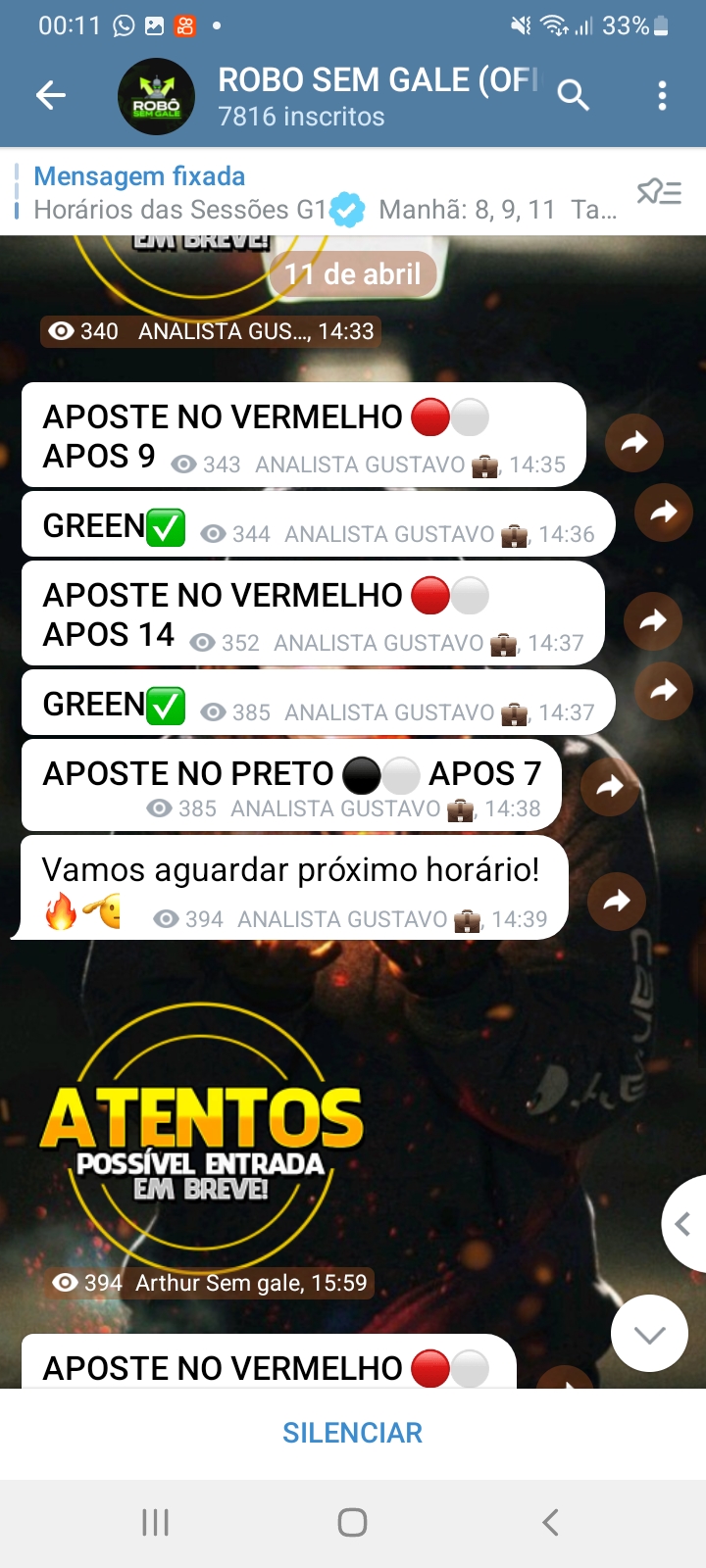Forward the APOS 14 message
706x1568 pixels.
[x=652, y=620]
